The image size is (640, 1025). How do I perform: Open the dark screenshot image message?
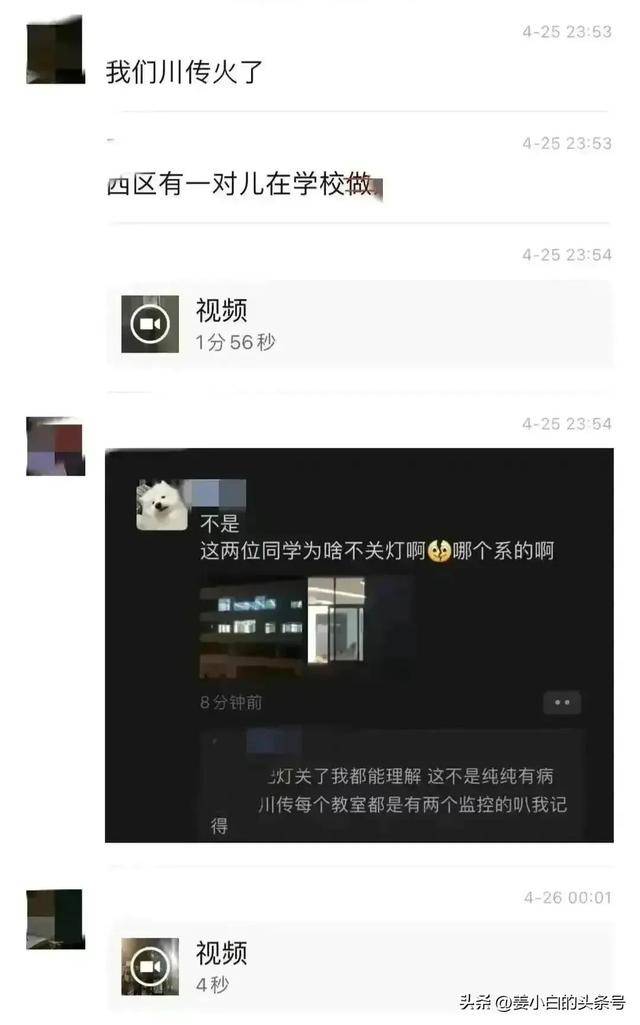359,645
